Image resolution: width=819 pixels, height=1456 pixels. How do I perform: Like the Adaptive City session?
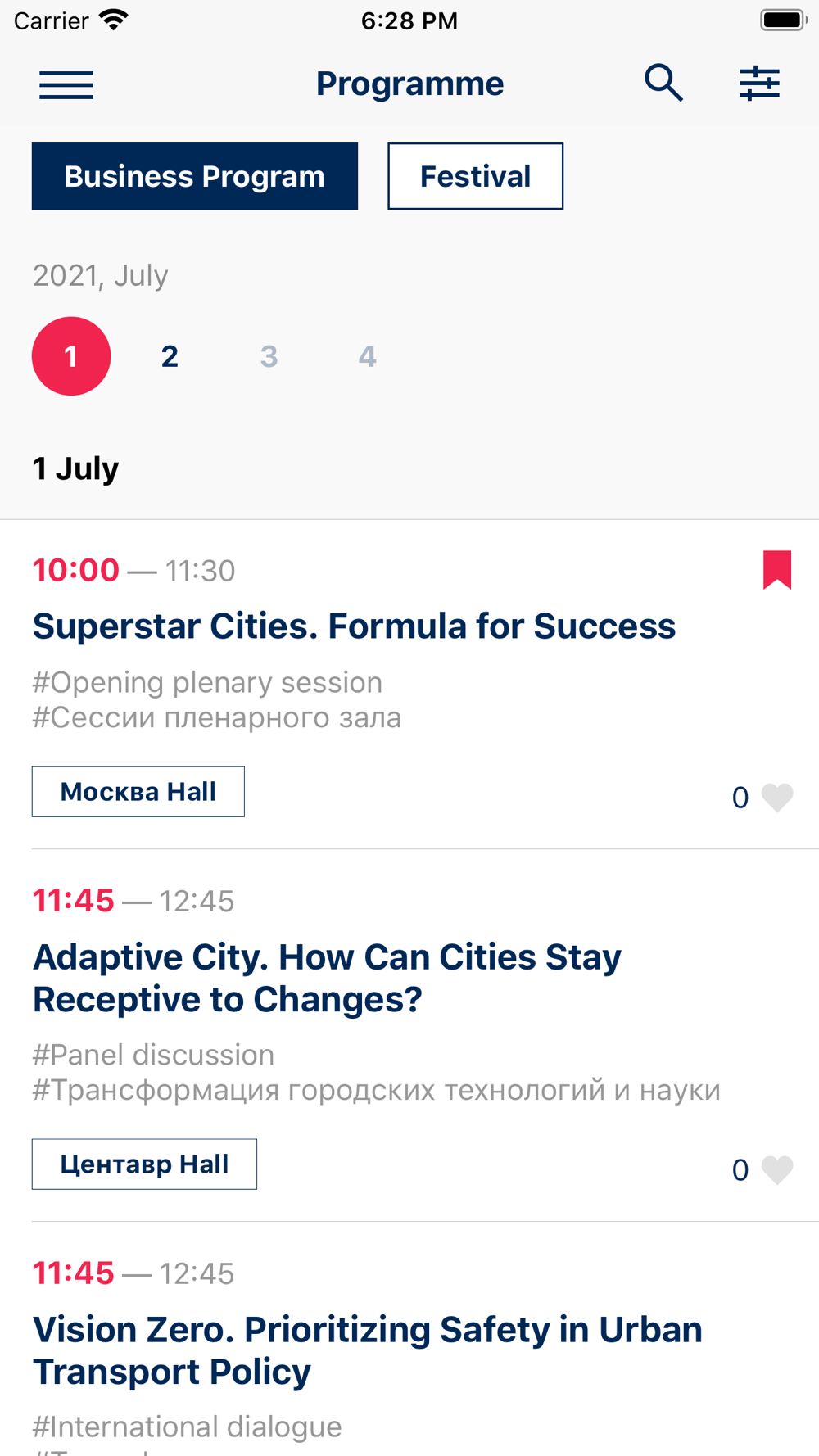click(776, 1169)
